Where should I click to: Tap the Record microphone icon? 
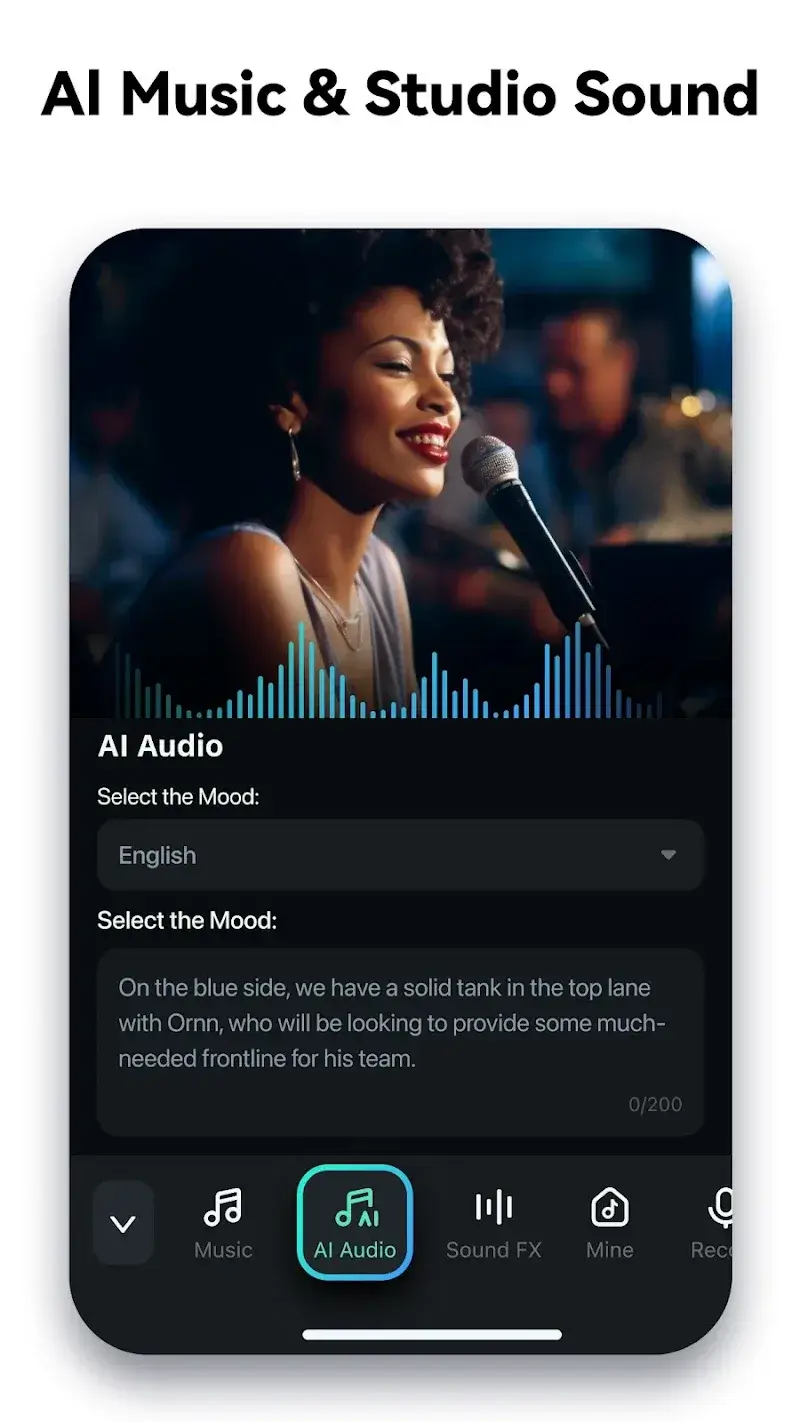pyautogui.click(x=722, y=1206)
